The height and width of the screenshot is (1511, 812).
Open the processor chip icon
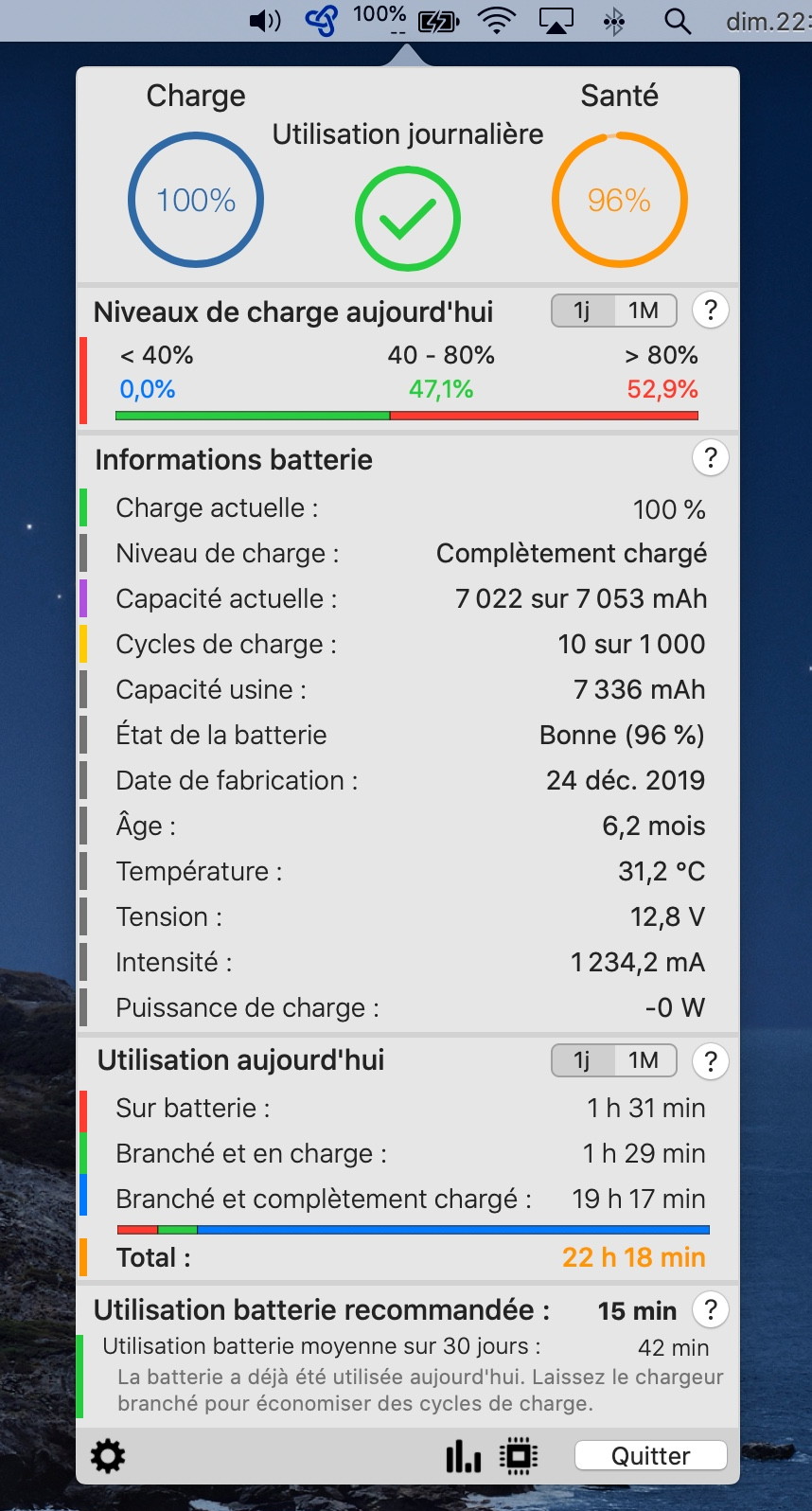(519, 1456)
